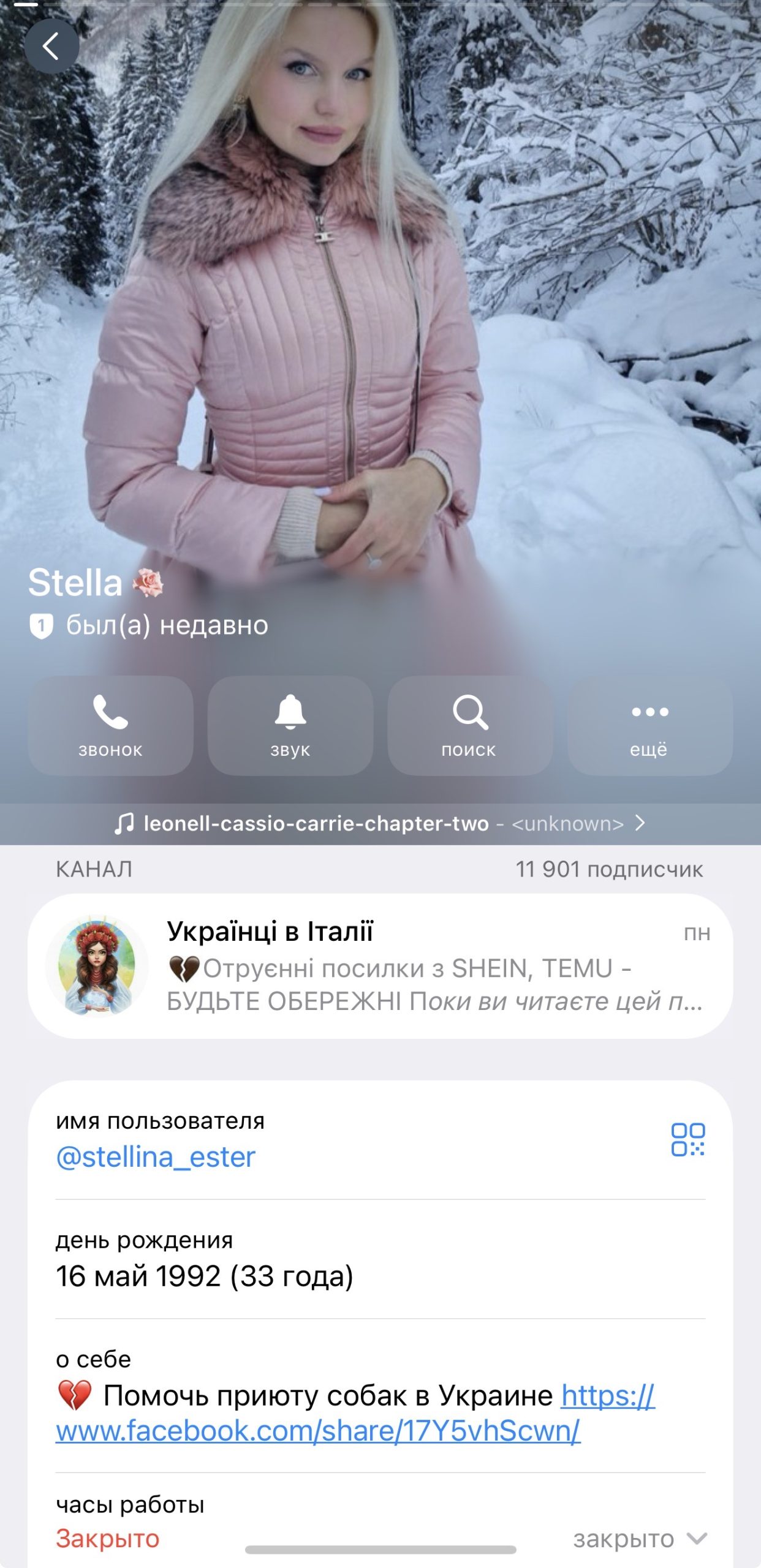Open the Українці в Італії channel

coord(380,966)
